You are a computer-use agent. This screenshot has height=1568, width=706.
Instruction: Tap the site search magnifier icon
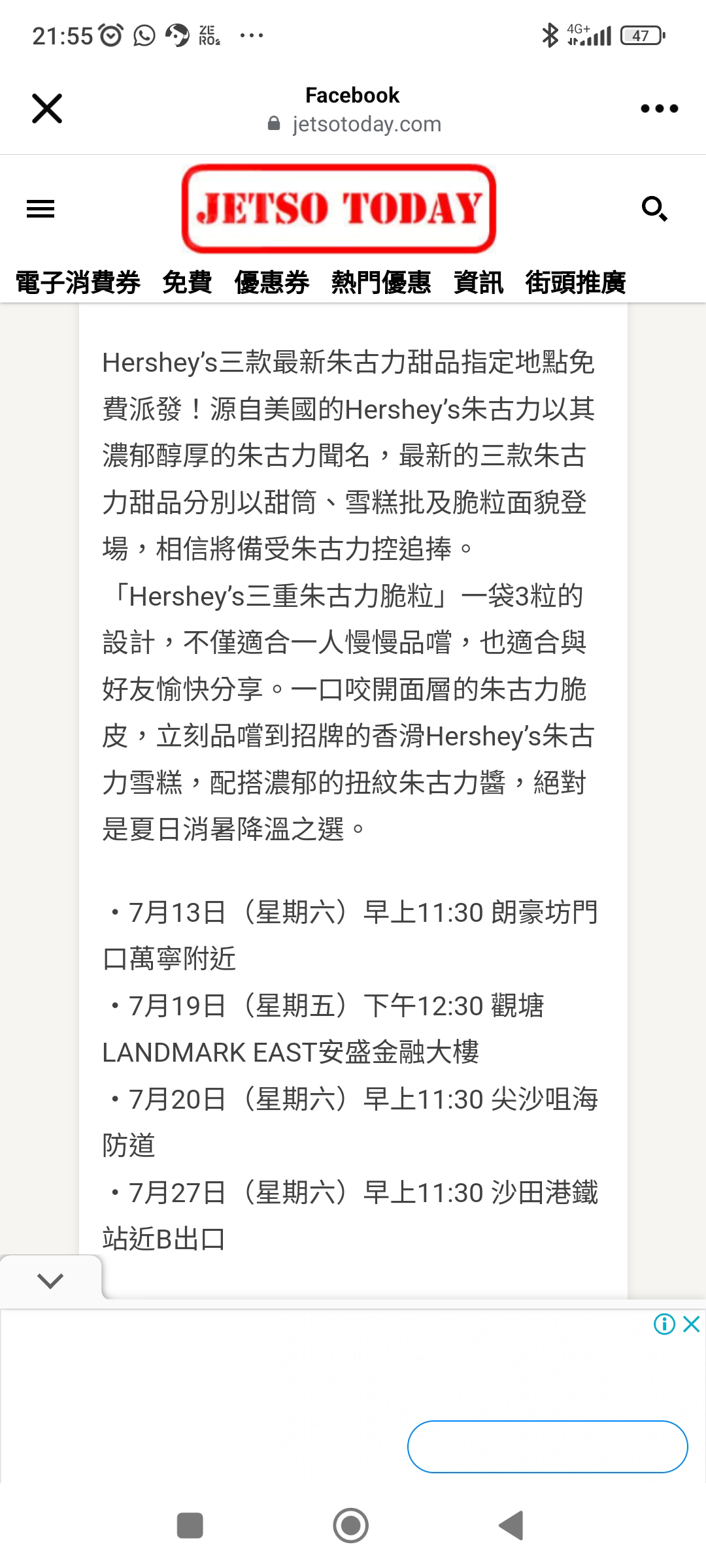coord(654,209)
